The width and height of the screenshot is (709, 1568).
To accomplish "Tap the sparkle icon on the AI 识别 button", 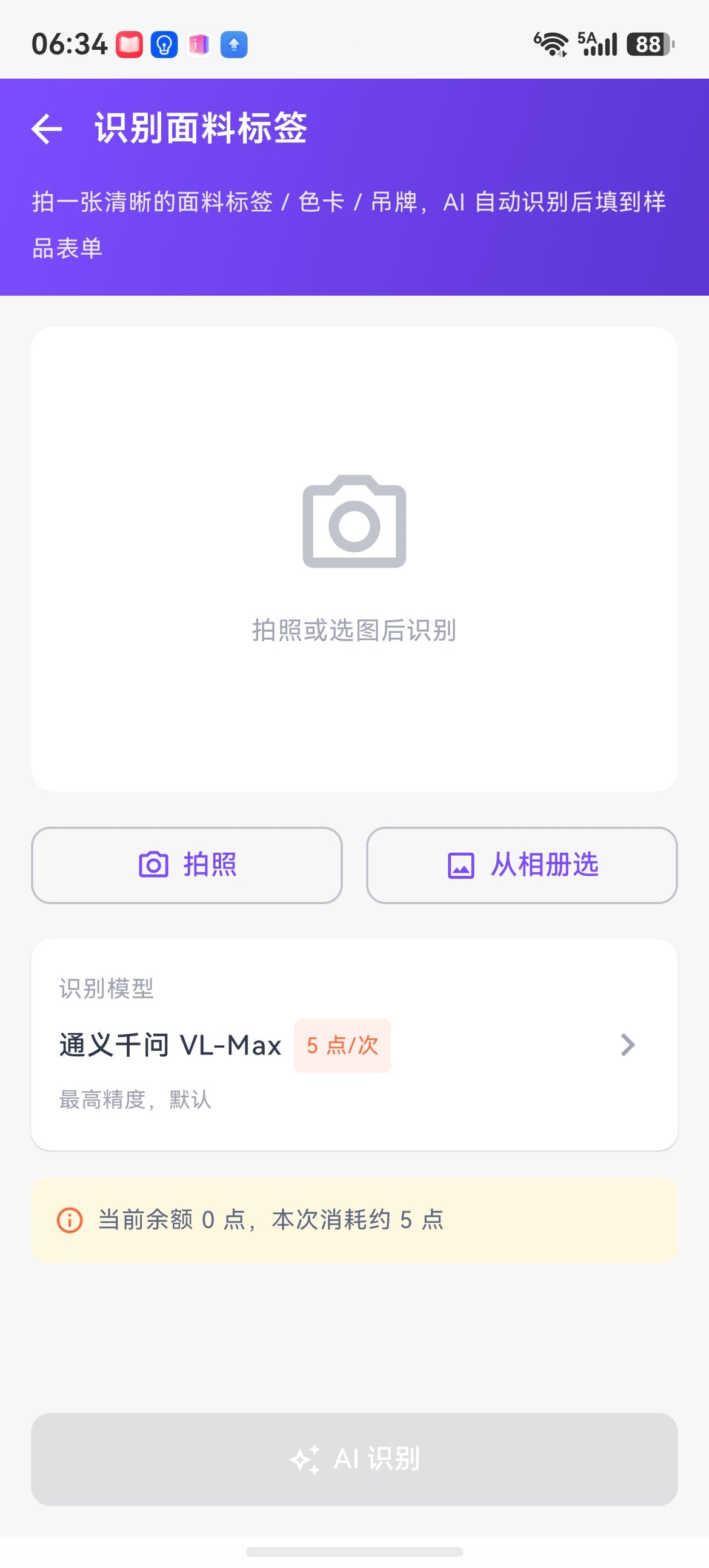I will pyautogui.click(x=305, y=1457).
